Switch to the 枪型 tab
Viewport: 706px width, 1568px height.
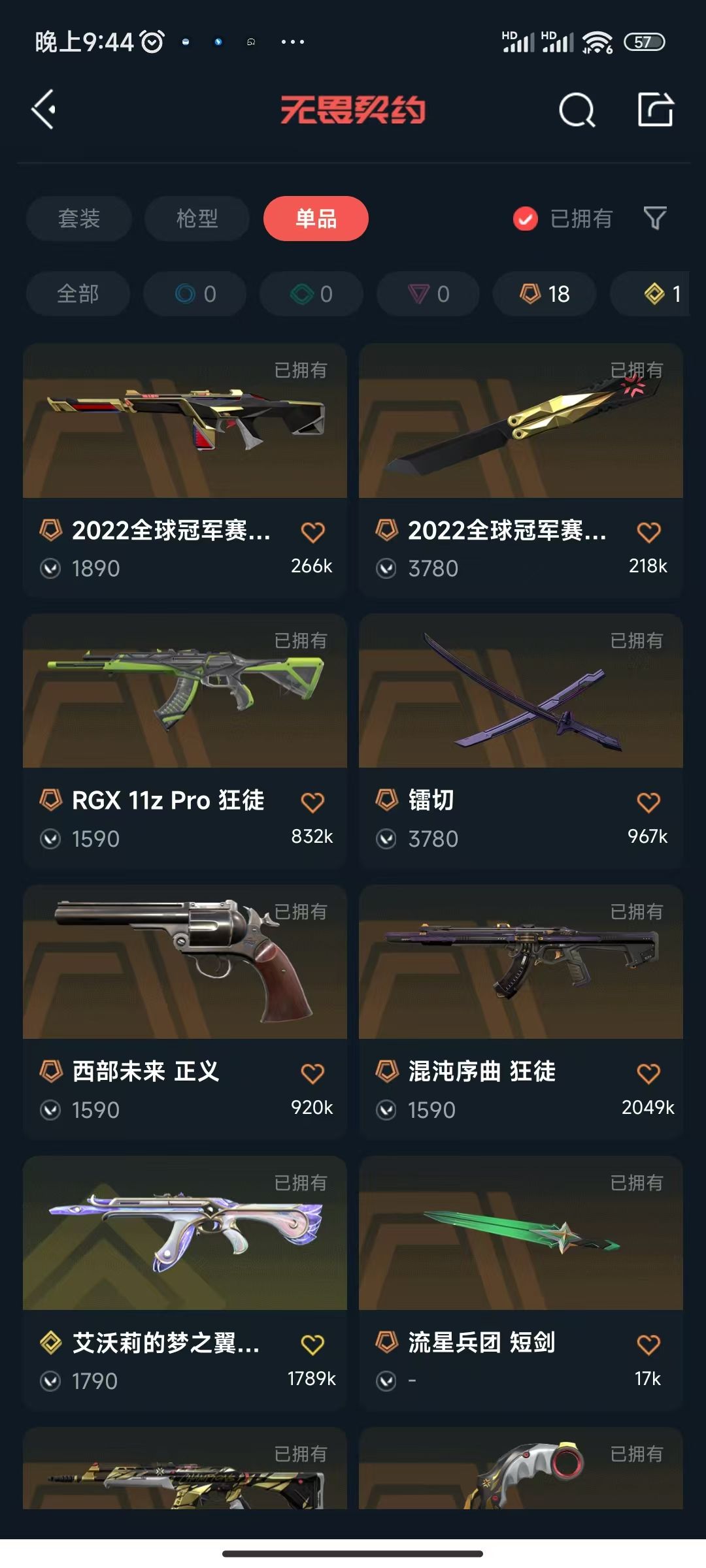click(x=197, y=219)
